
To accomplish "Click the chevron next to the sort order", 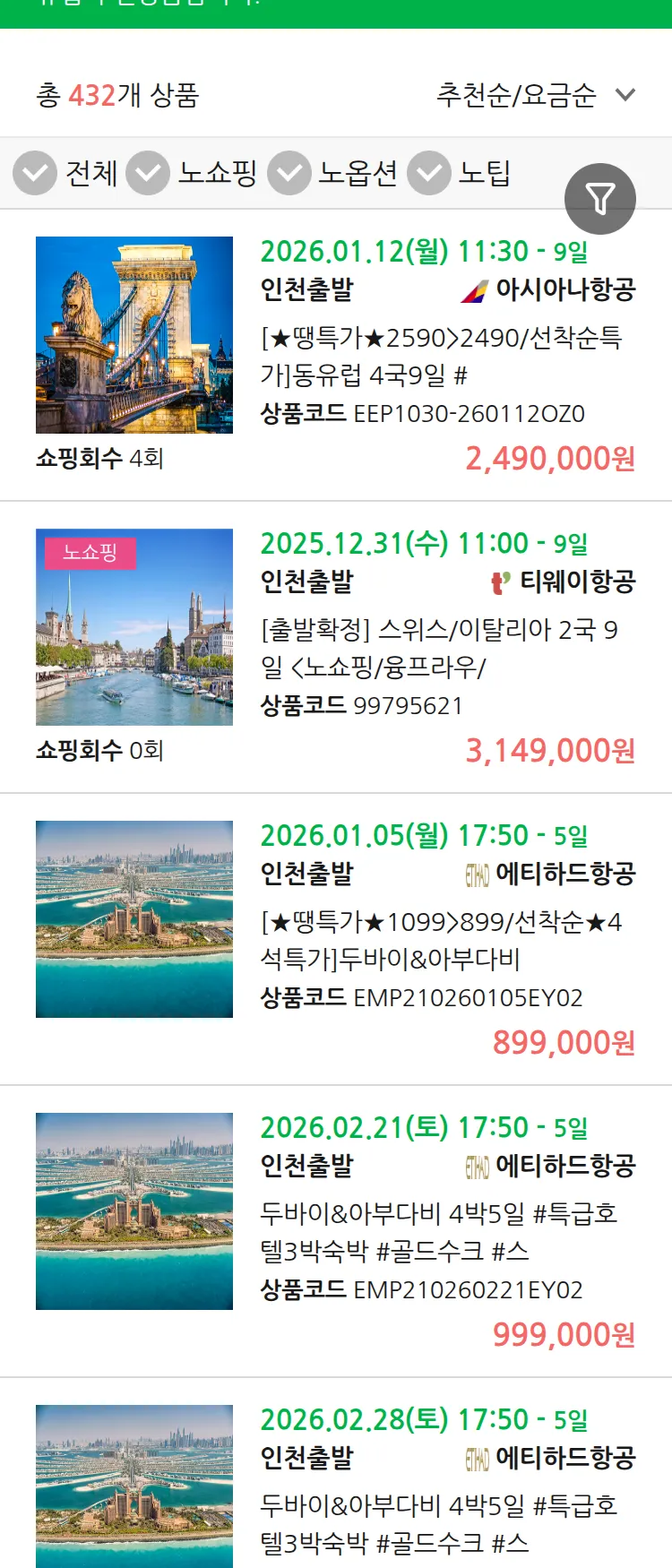I will pos(625,95).
